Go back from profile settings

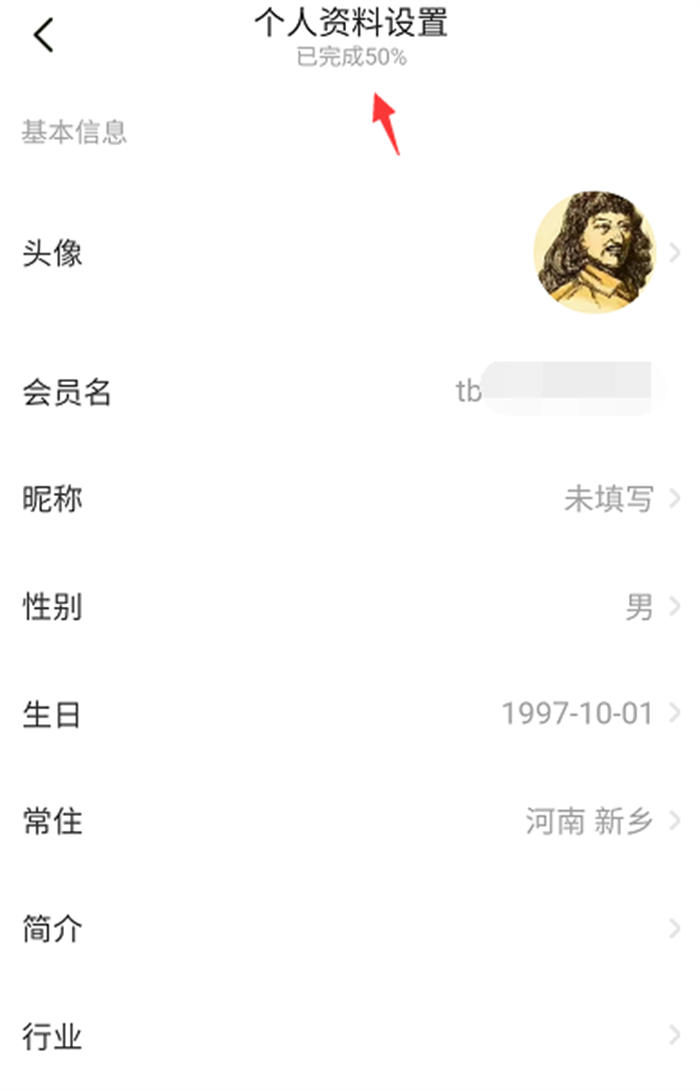(43, 36)
